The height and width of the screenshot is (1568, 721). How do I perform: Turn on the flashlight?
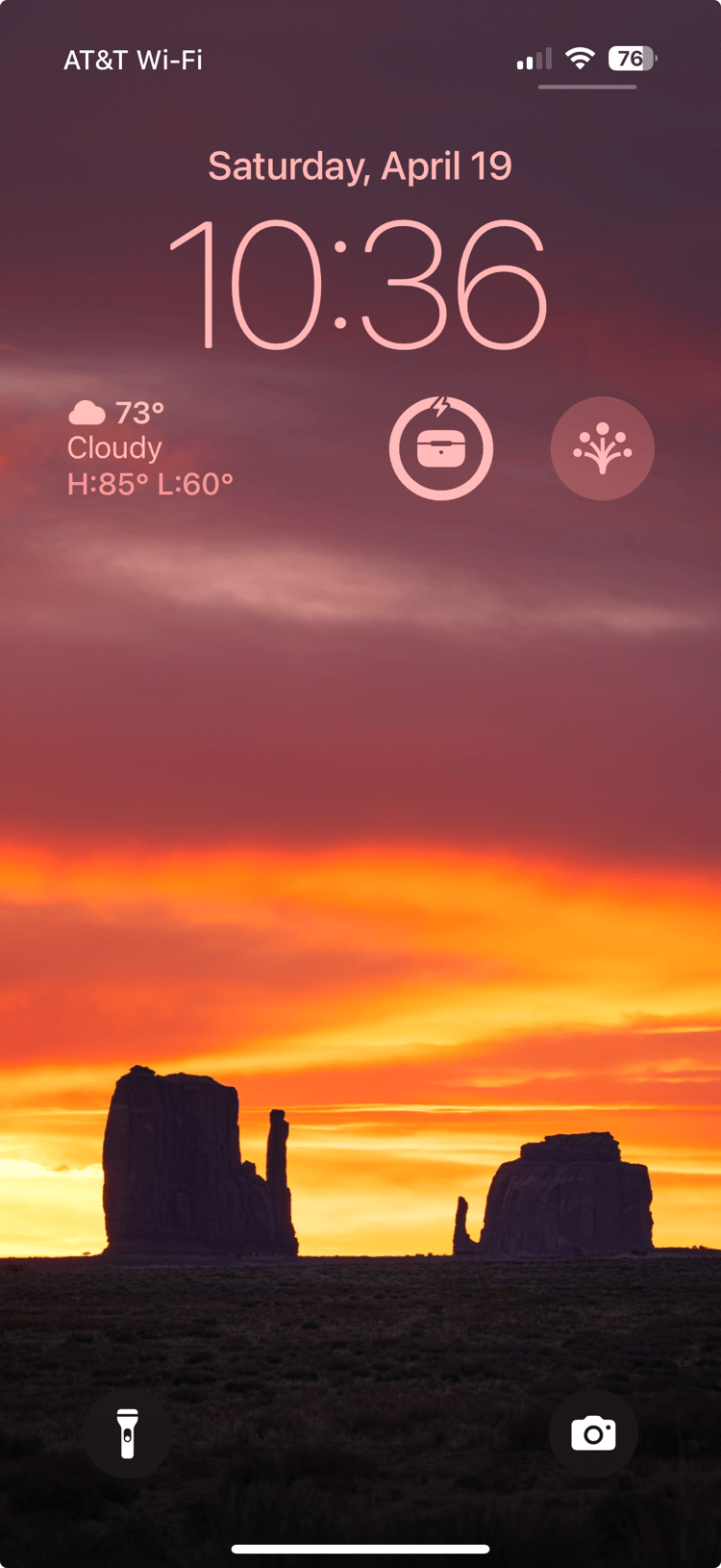(x=127, y=1433)
